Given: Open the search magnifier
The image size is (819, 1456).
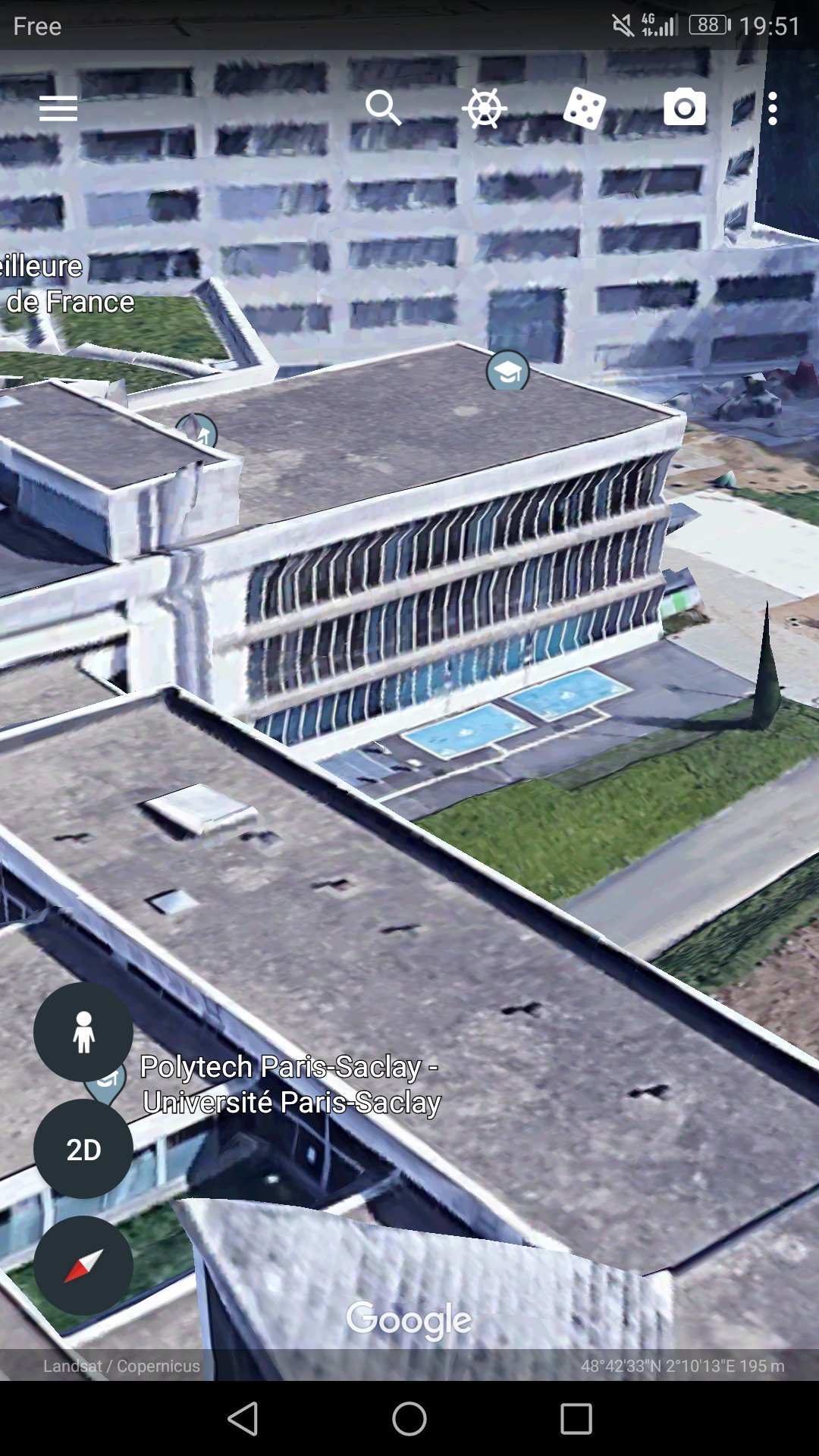Looking at the screenshot, I should (384, 108).
